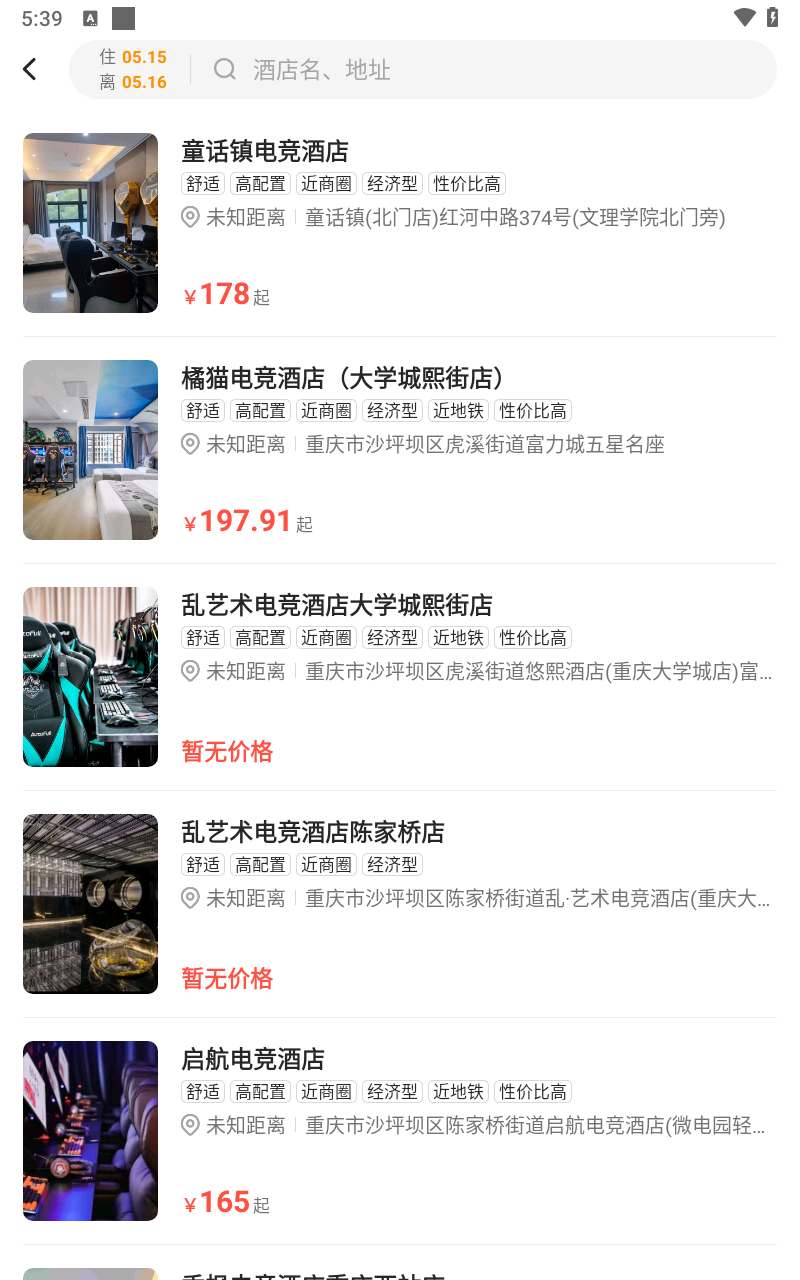
Task: Open the 橘猫电竞酒店（大学城熙街店）listing
Action: tap(344, 378)
